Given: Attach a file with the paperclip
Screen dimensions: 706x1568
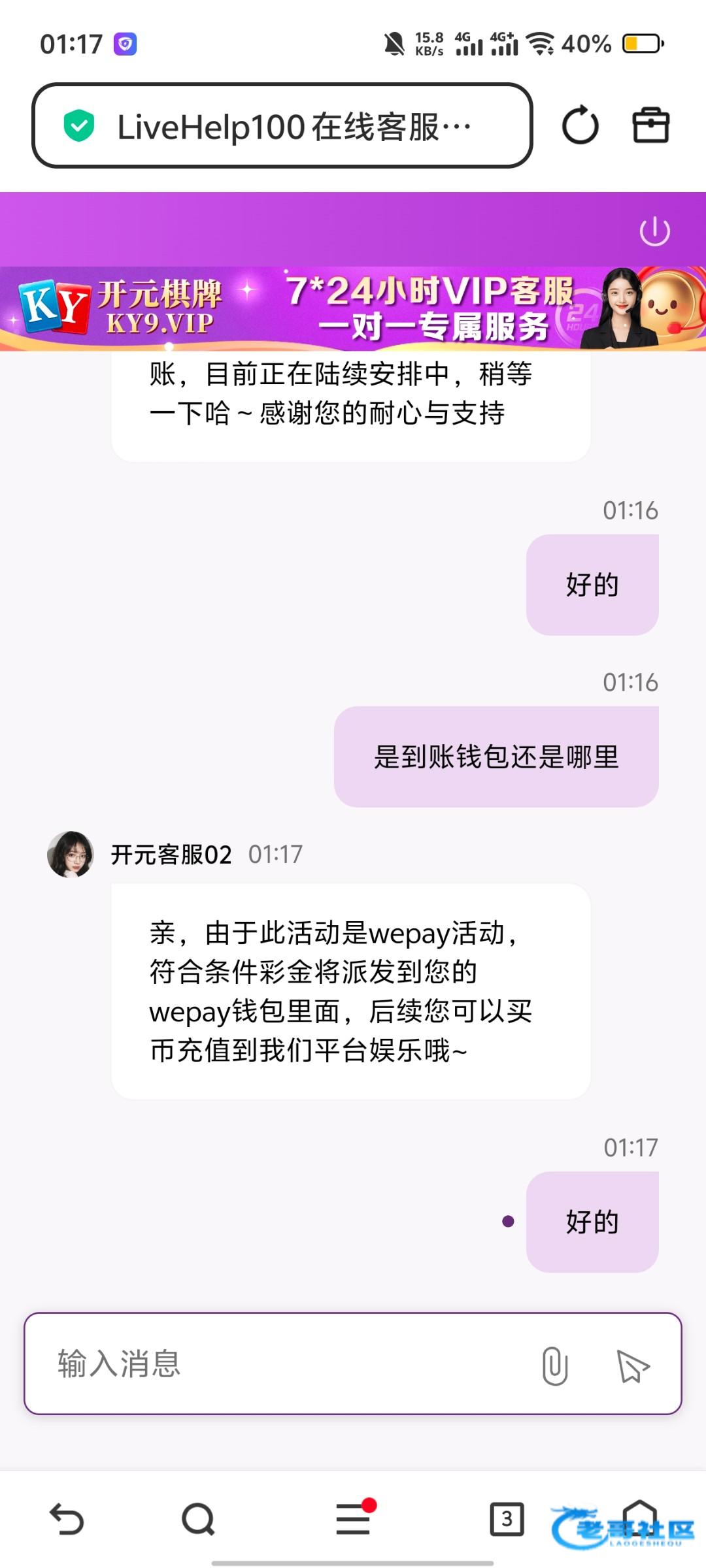Looking at the screenshot, I should tap(554, 1365).
